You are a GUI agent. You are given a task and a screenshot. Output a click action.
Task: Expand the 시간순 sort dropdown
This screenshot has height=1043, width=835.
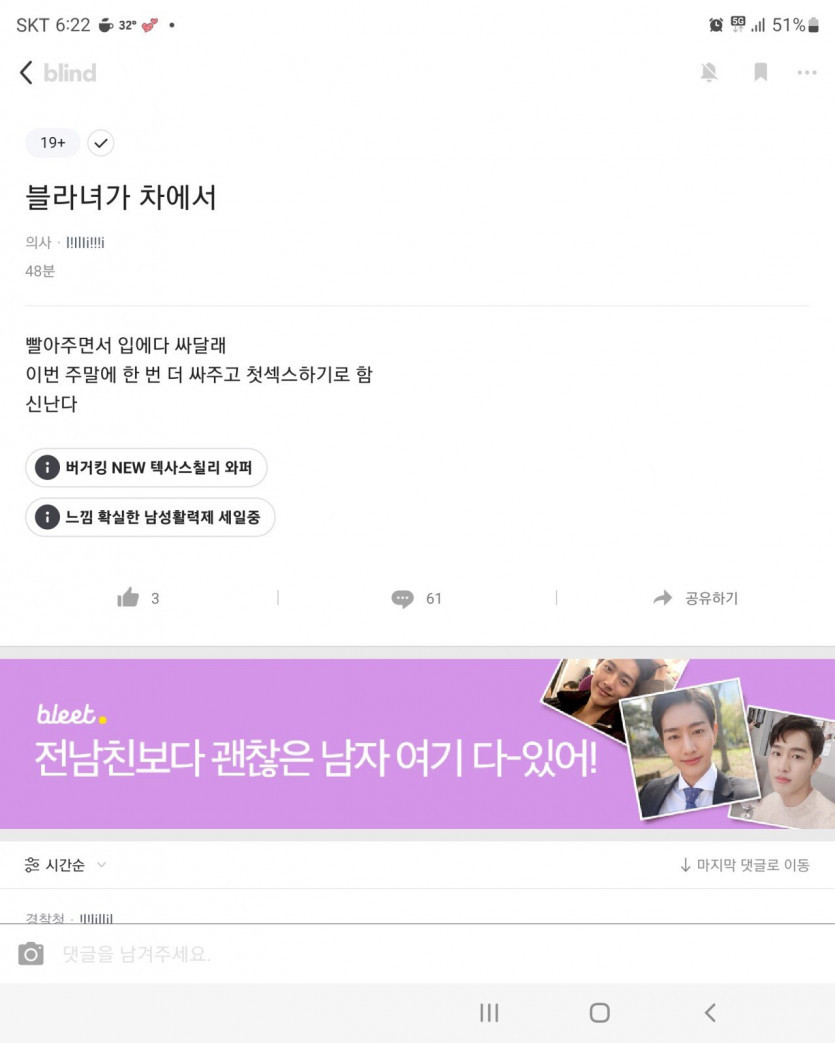point(66,865)
